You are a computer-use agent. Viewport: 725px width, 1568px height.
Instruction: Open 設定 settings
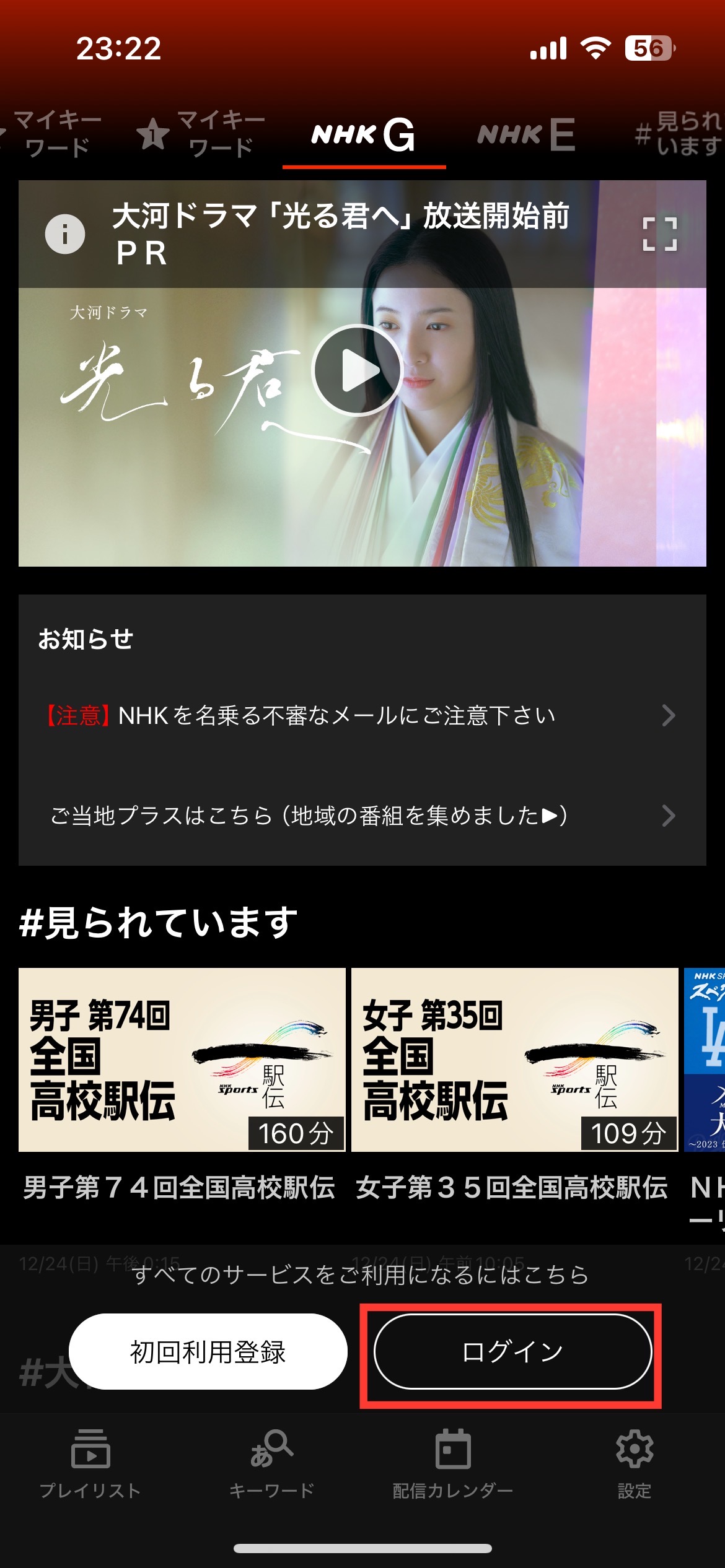635,1465
